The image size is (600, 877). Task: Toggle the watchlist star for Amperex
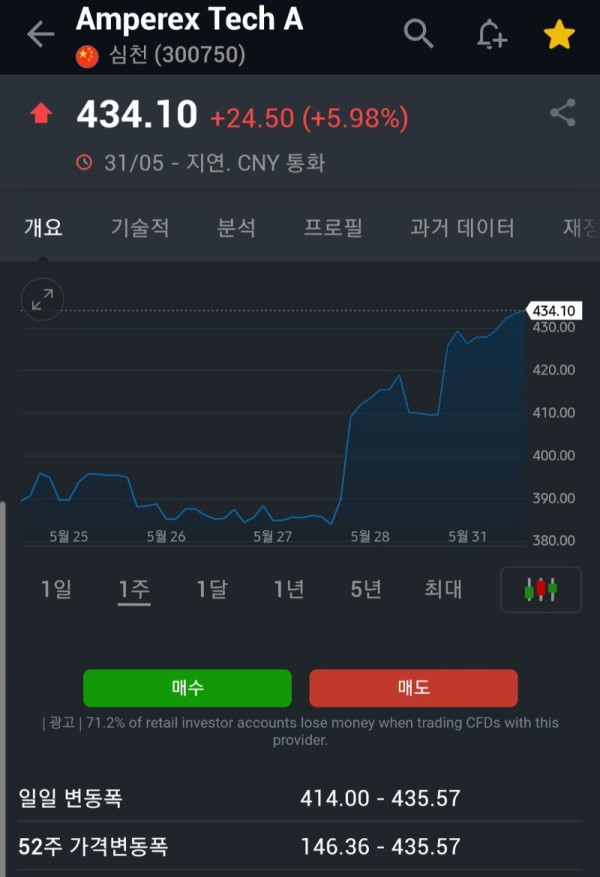tap(559, 35)
